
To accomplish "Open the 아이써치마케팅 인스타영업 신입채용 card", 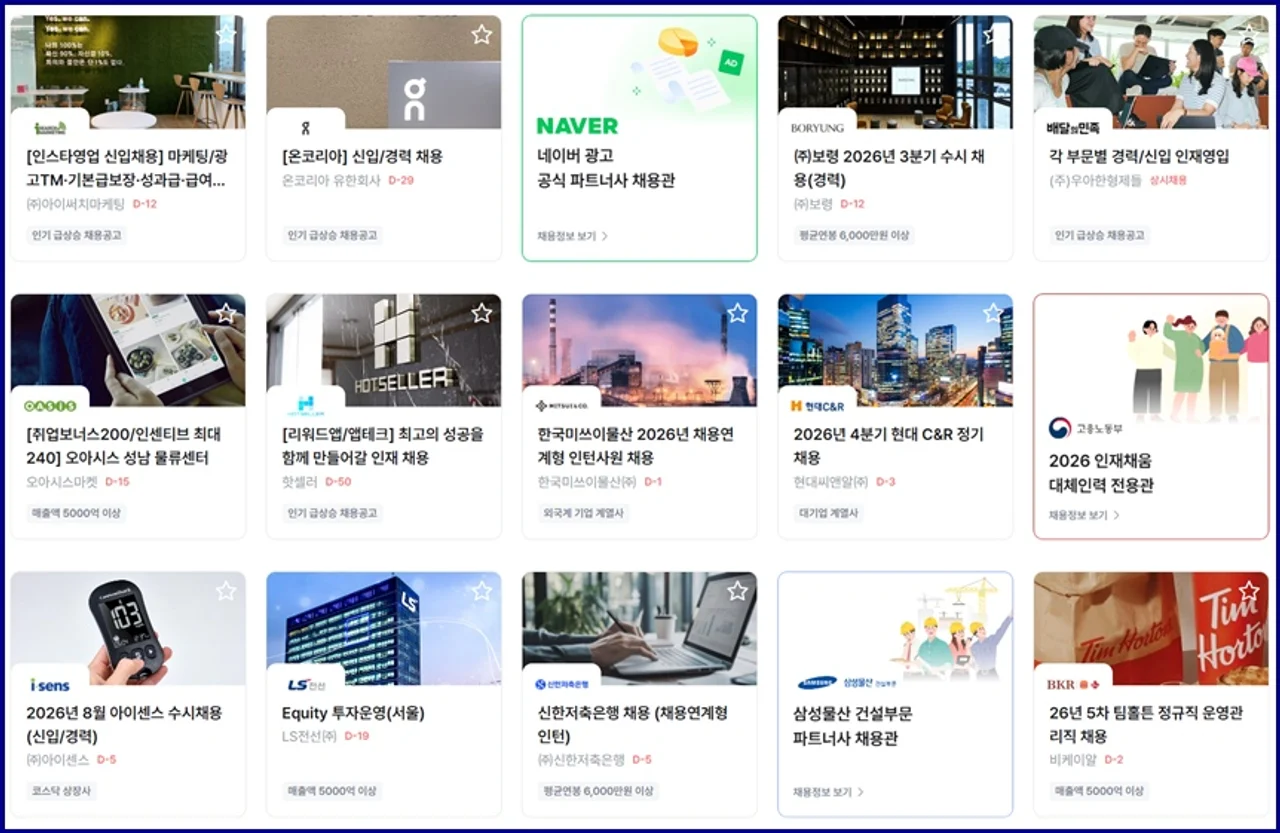I will [x=128, y=138].
